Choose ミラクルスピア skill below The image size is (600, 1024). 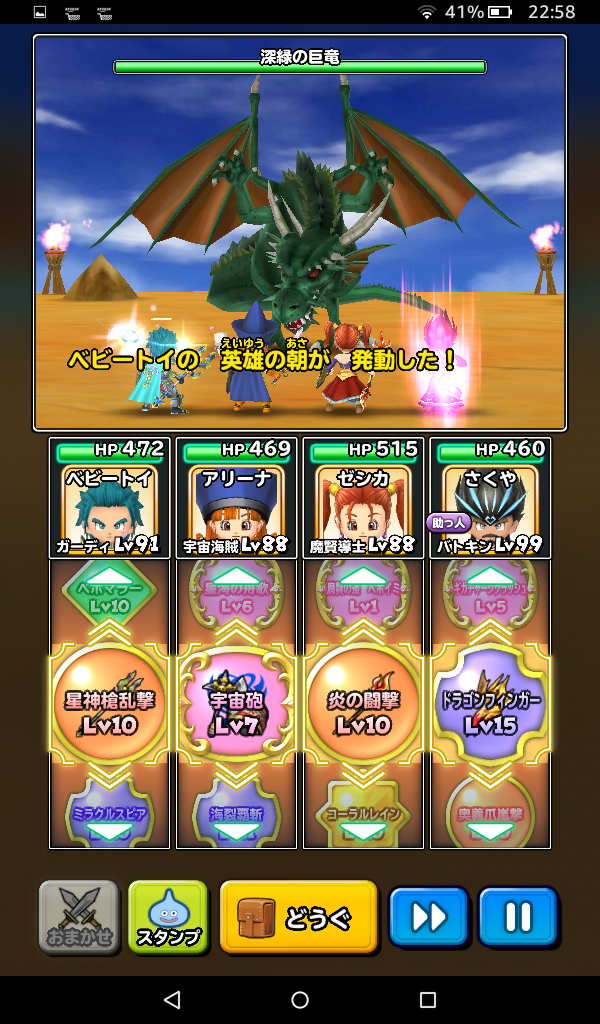coord(109,814)
